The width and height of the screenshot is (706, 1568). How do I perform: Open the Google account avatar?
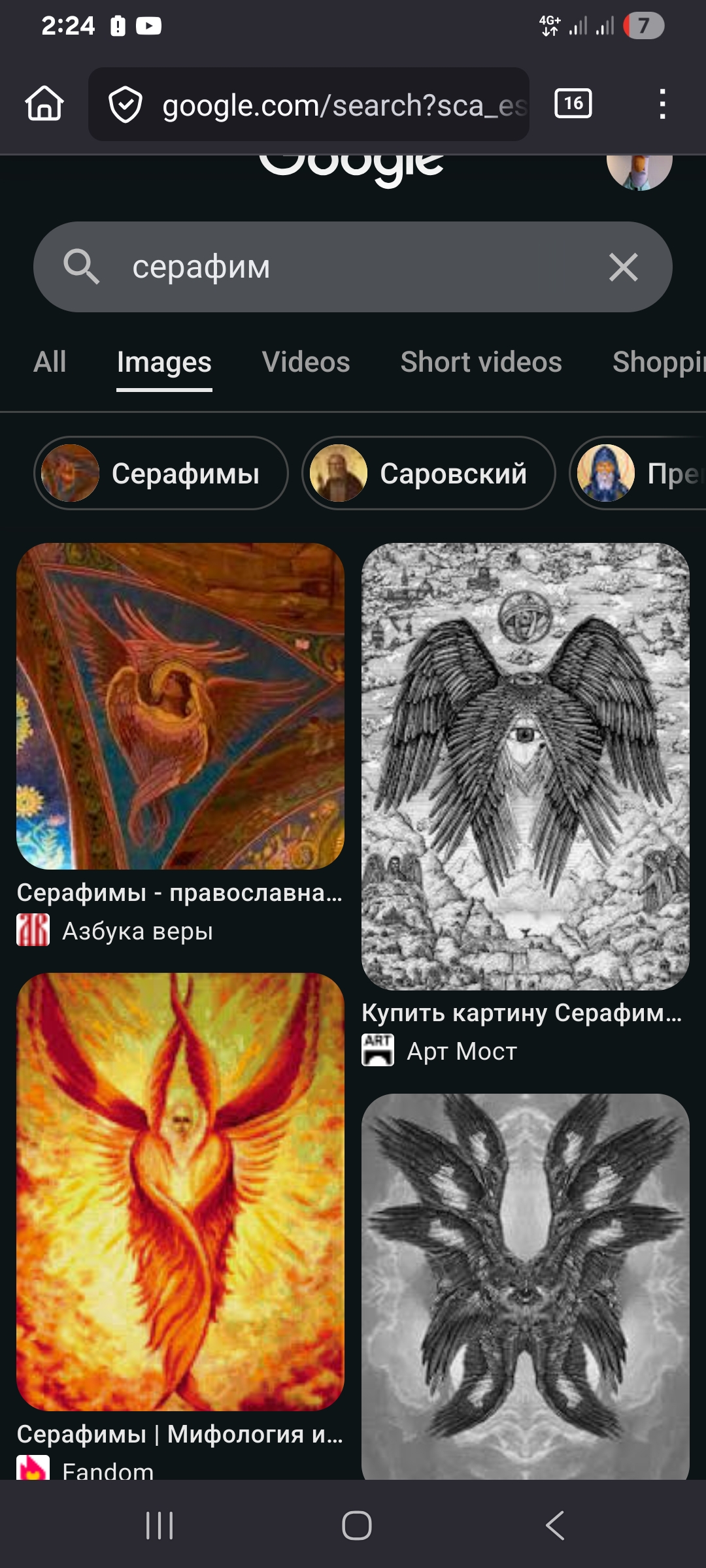point(639,169)
